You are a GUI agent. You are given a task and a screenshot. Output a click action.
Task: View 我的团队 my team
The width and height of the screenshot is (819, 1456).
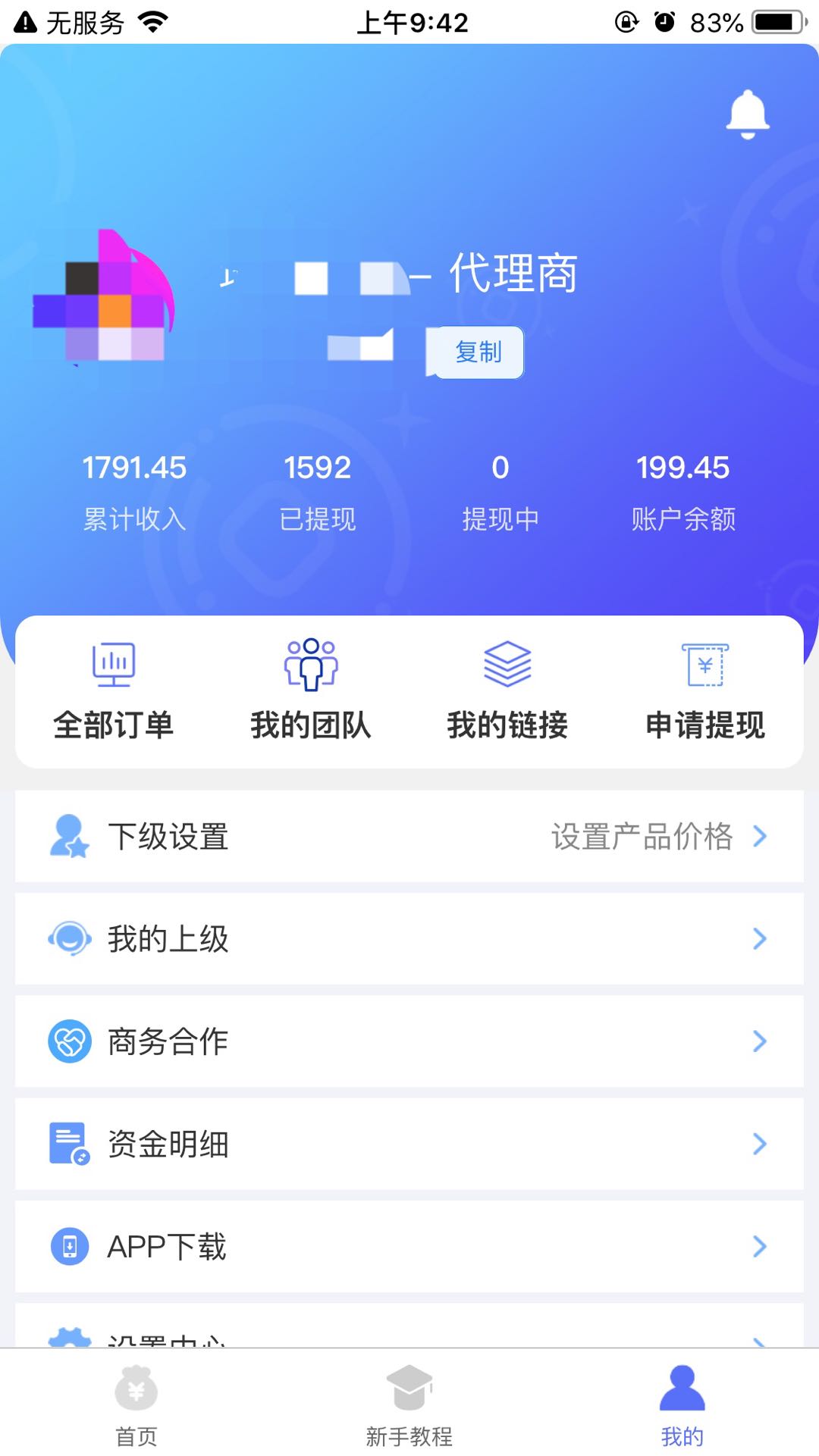(x=311, y=690)
